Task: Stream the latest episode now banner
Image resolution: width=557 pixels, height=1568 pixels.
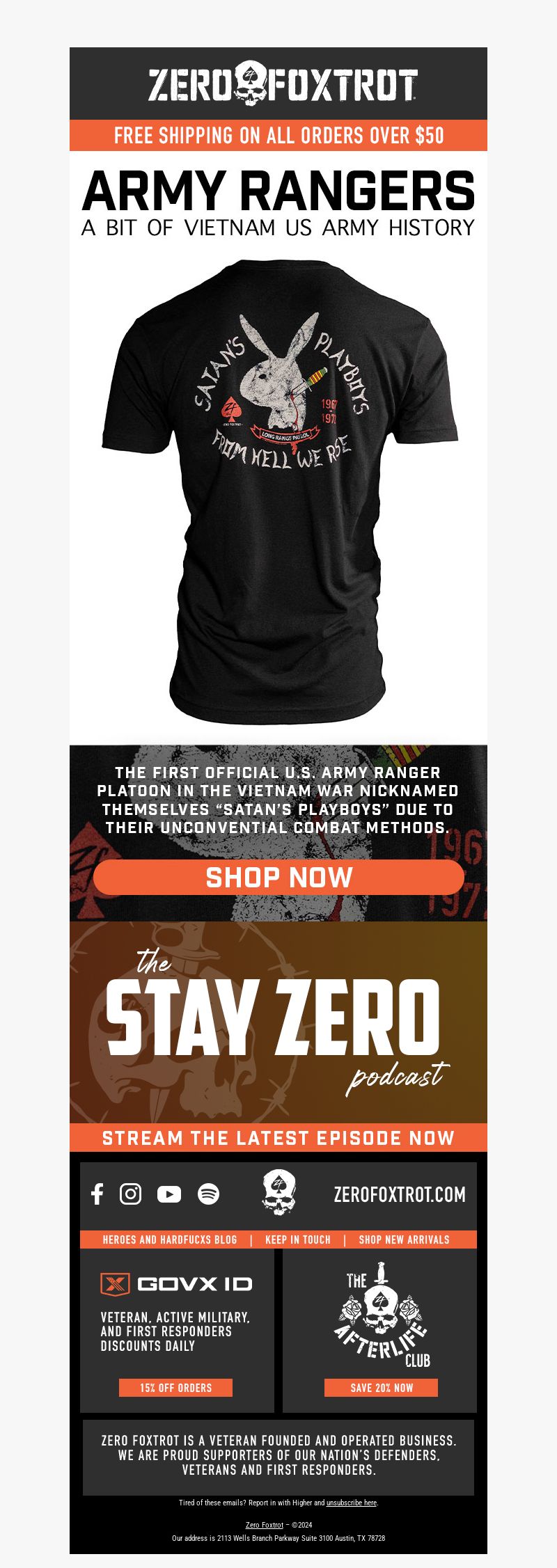Action: click(x=278, y=1138)
